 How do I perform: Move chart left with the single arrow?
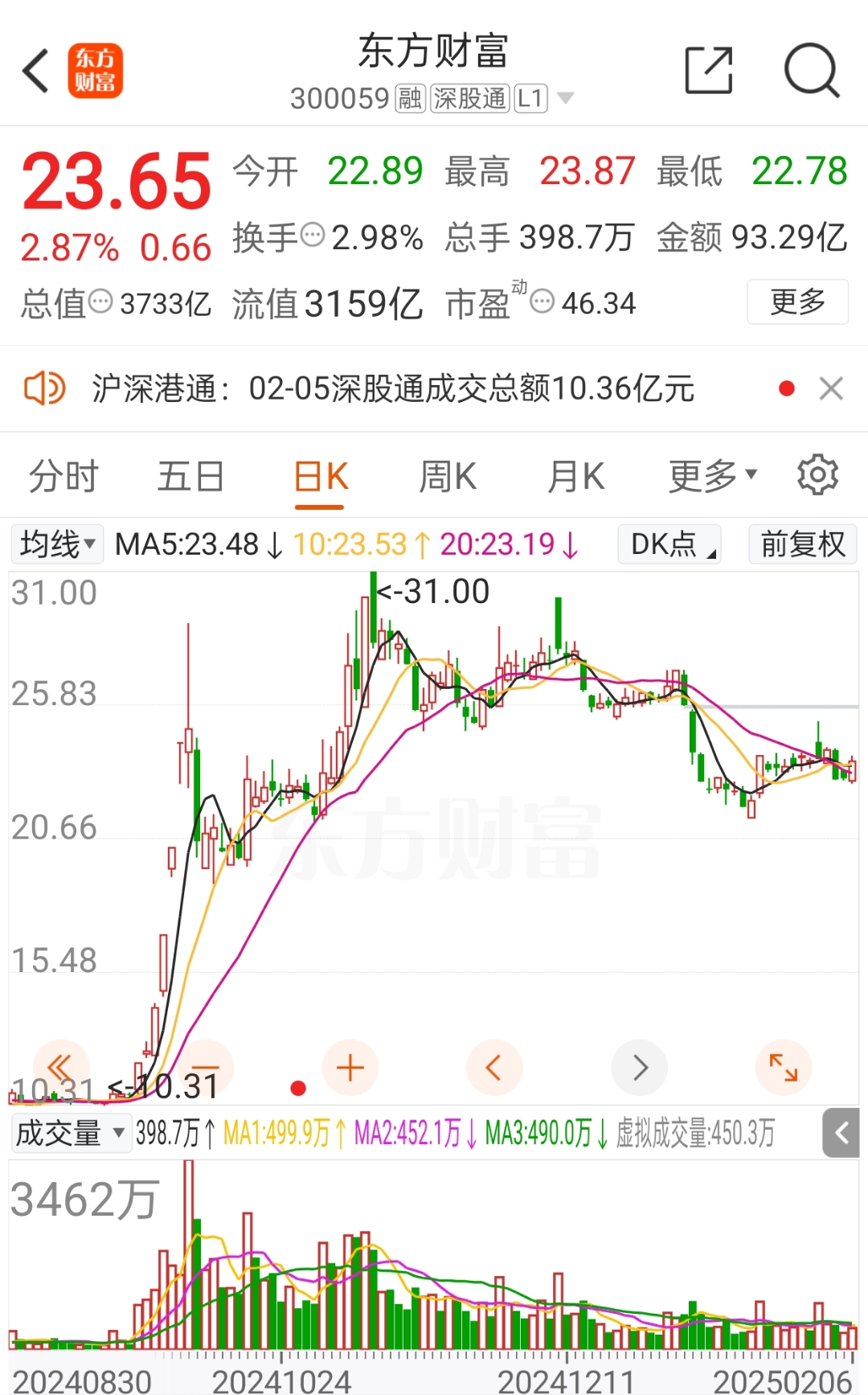pyautogui.click(x=494, y=1068)
